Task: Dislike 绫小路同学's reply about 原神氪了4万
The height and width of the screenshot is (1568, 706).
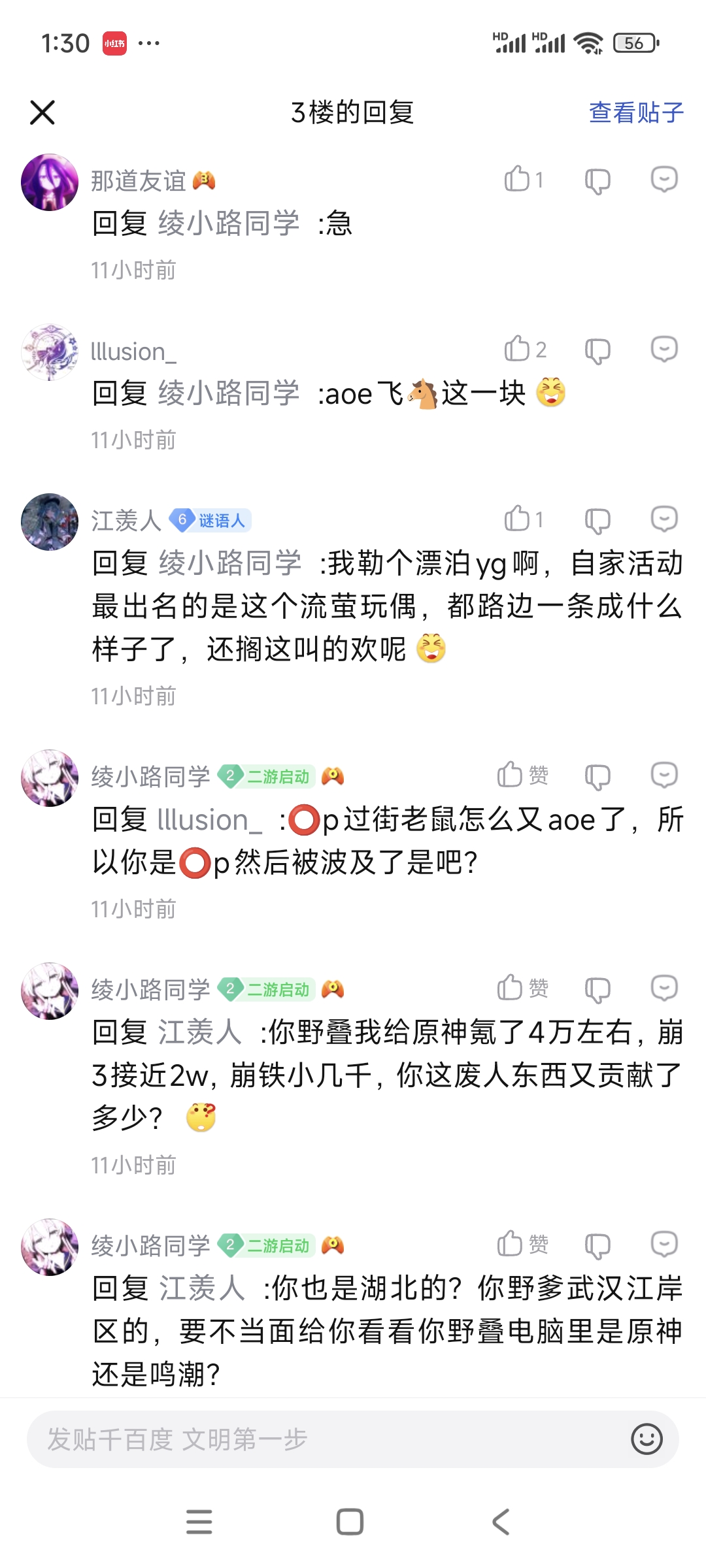Action: tap(597, 989)
